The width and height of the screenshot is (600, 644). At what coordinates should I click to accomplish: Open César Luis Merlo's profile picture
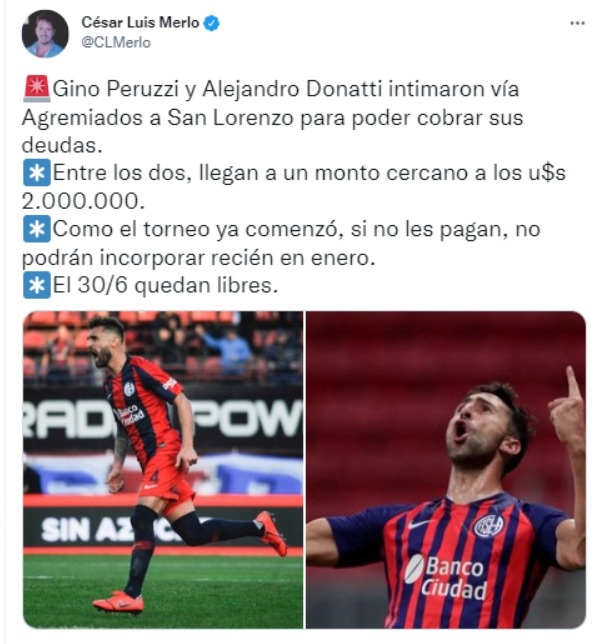[45, 33]
